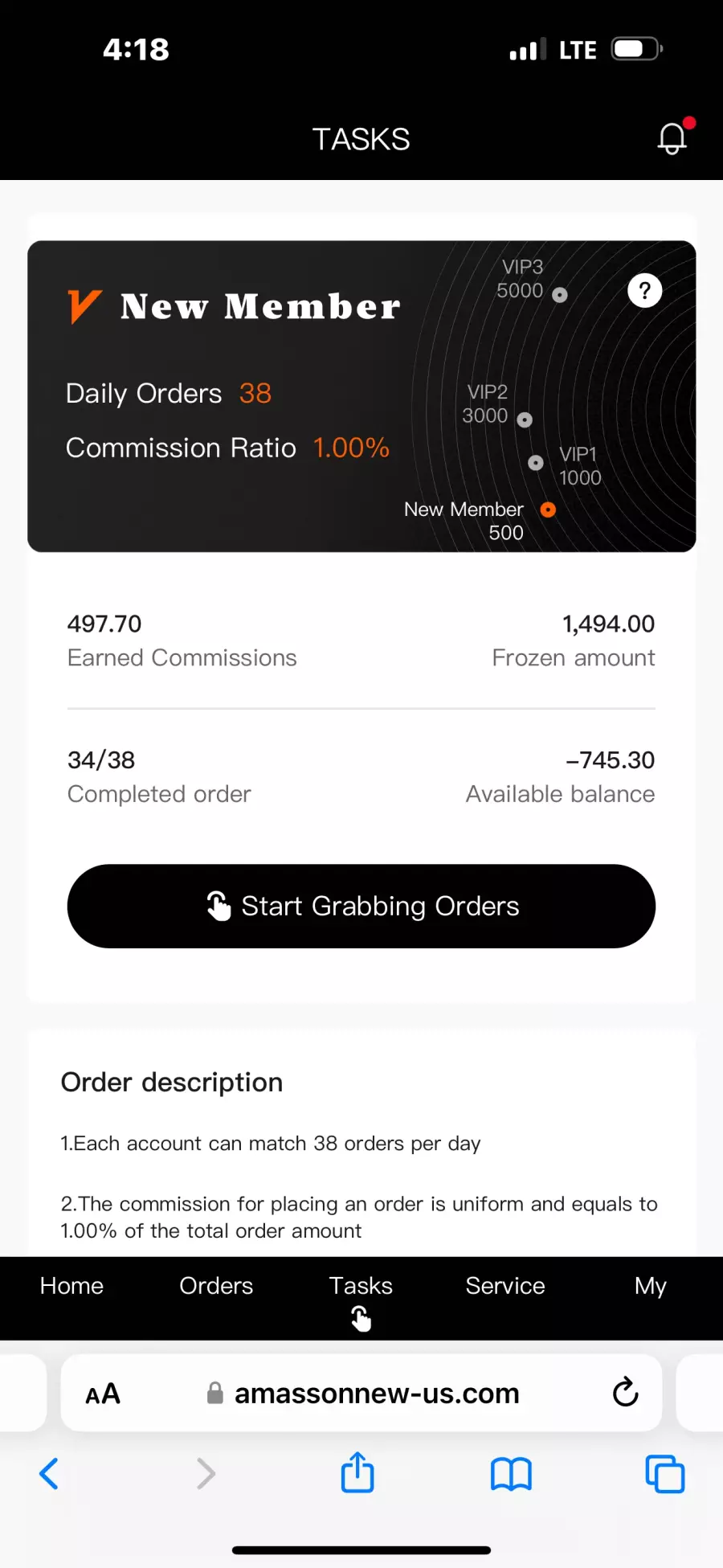Tap the amassonnew-us.com address bar
This screenshot has height=1568, width=723.
point(361,1393)
